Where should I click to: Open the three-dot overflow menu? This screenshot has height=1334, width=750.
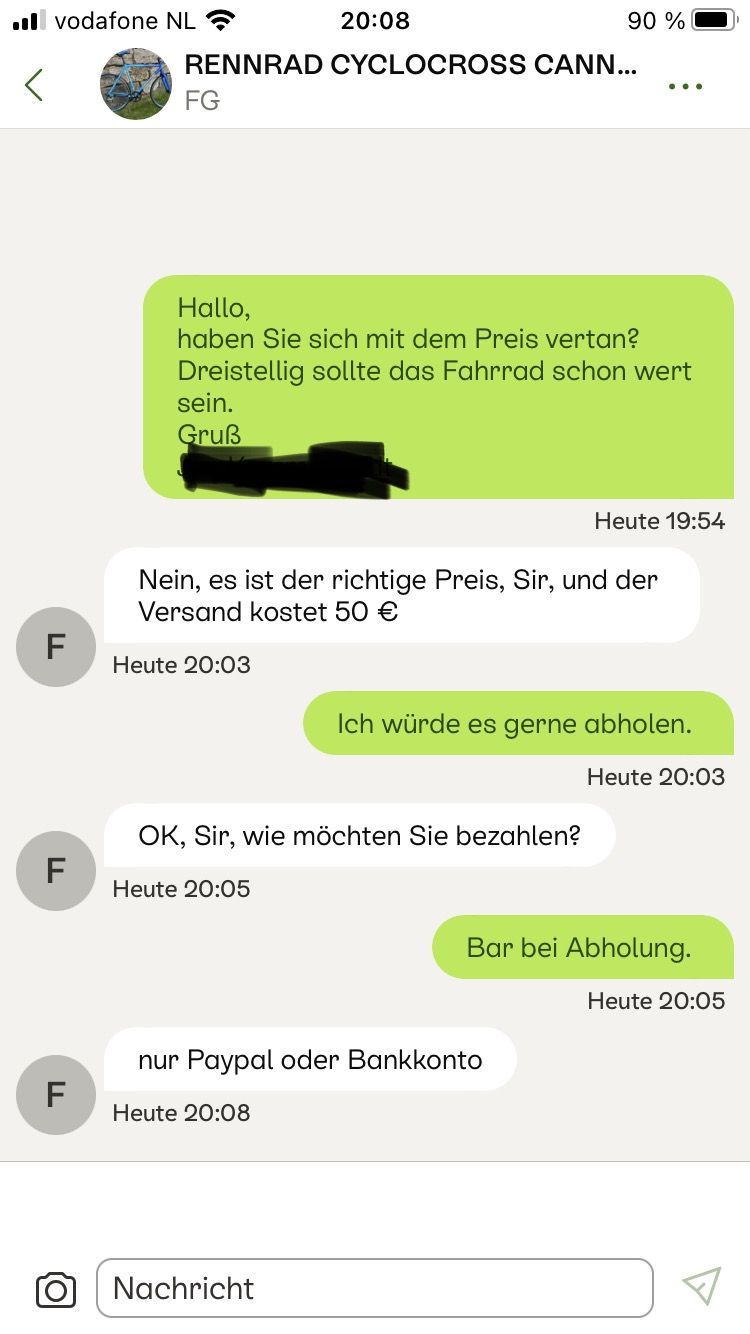tap(685, 86)
